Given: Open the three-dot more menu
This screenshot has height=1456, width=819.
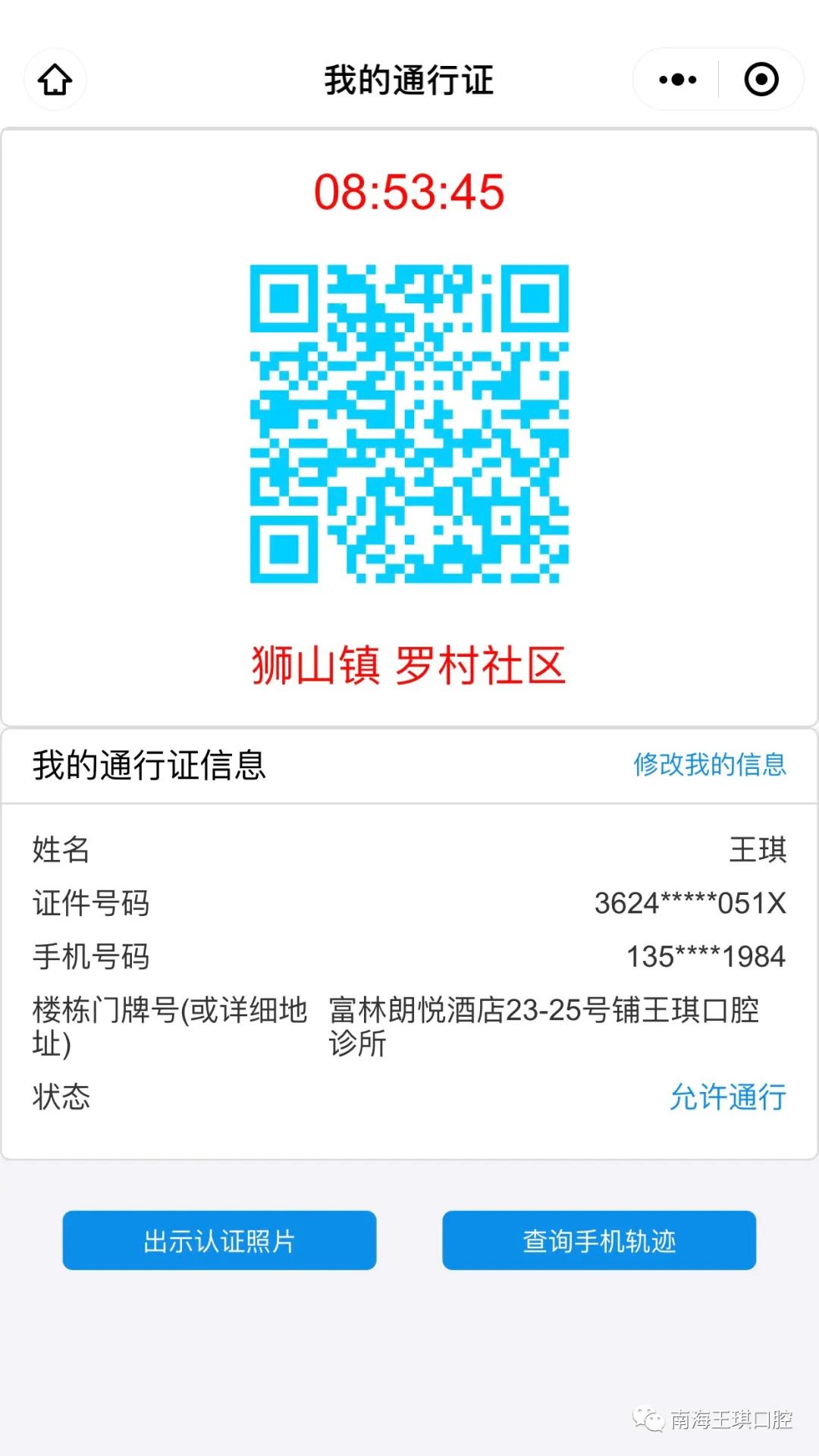Looking at the screenshot, I should click(677, 80).
